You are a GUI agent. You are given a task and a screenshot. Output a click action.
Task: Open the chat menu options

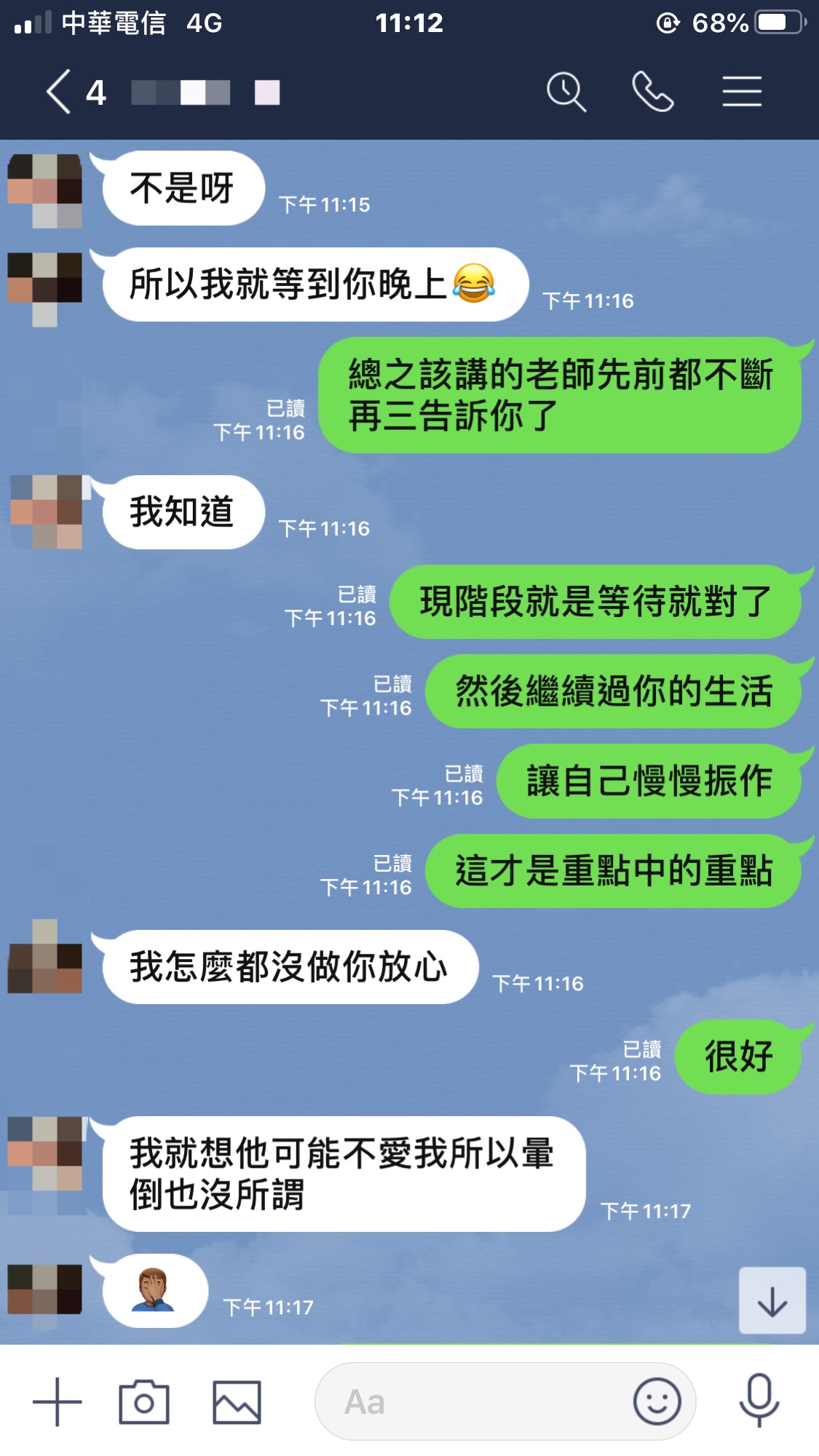click(741, 92)
